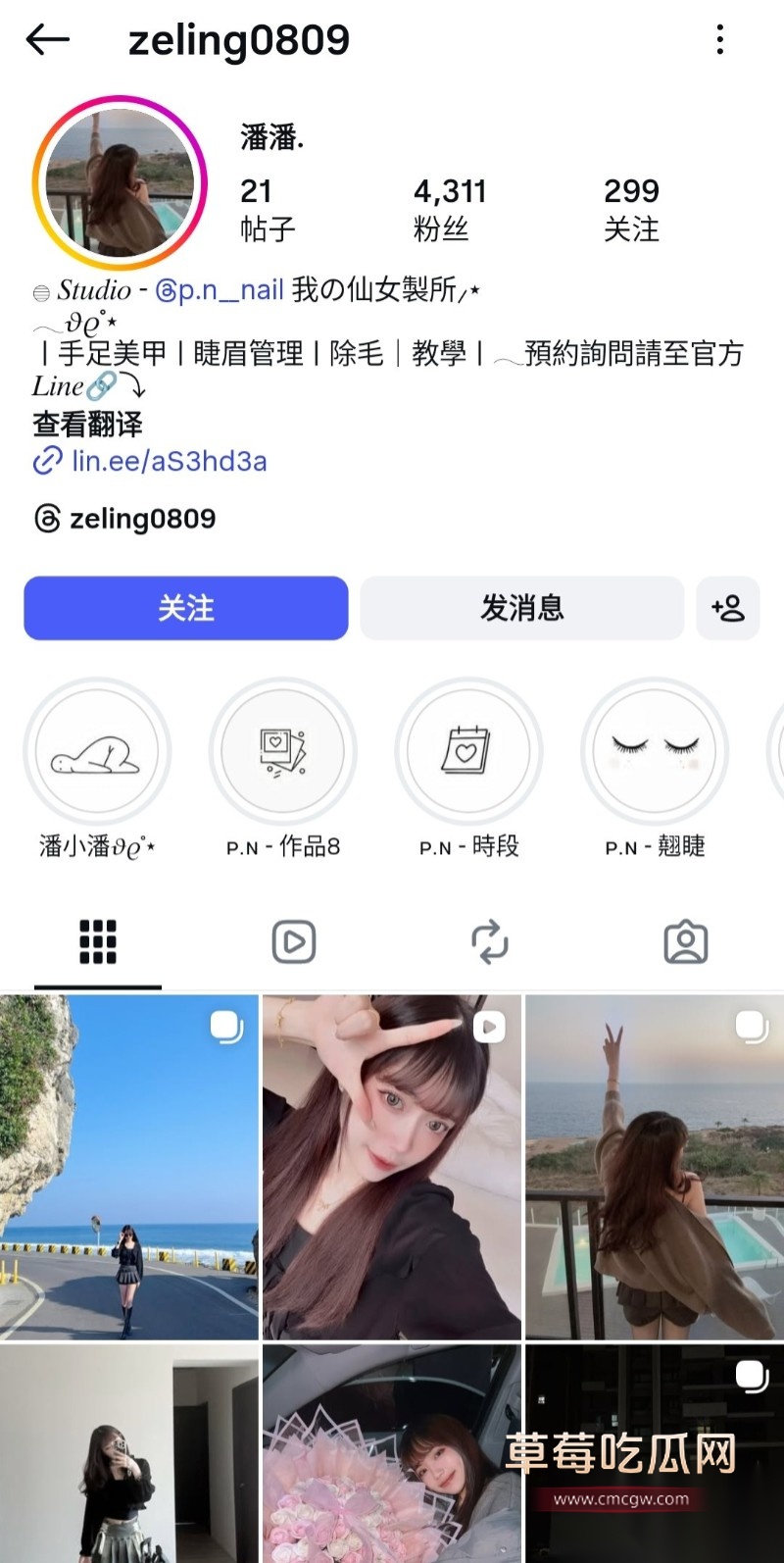
Task: Send a message using 发消息
Action: (521, 609)
